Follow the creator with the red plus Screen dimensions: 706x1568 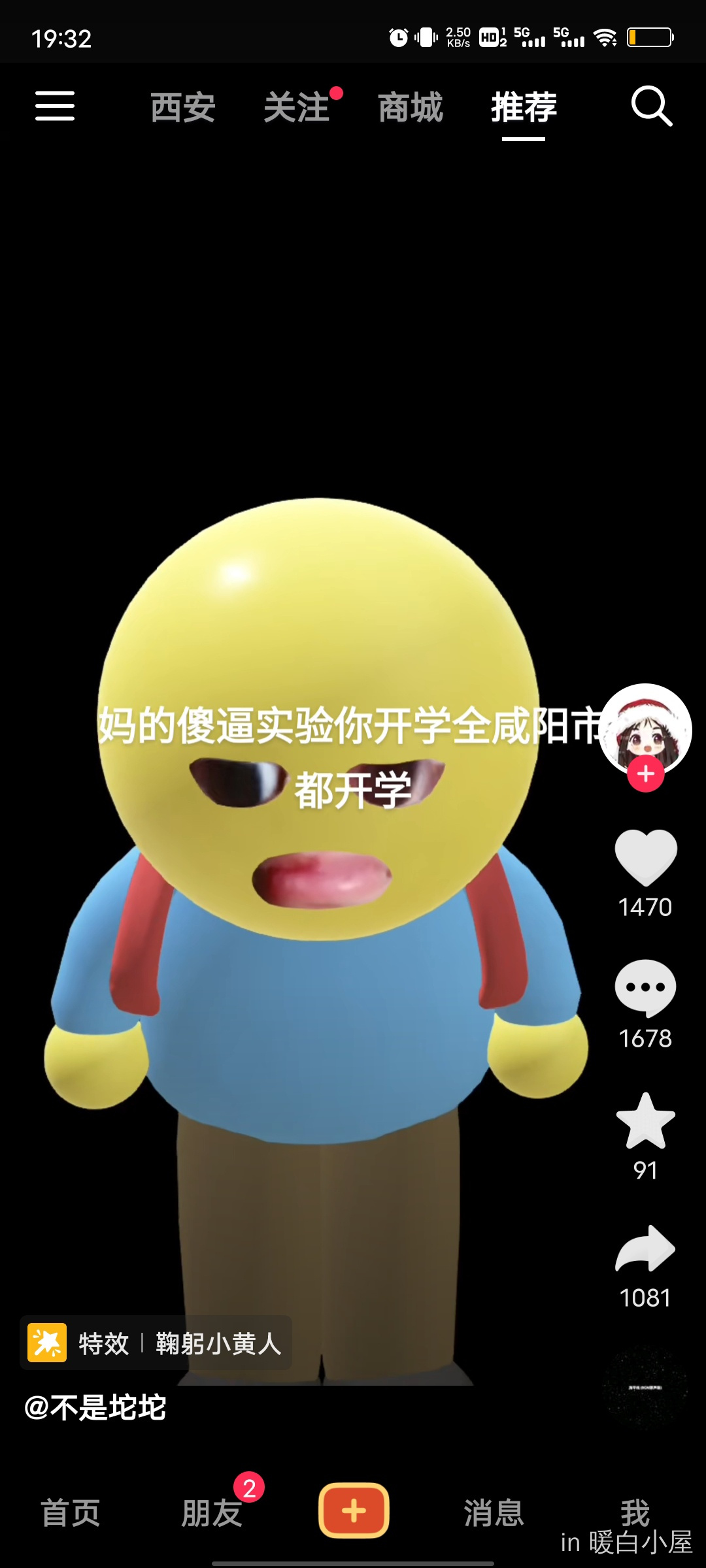click(645, 774)
